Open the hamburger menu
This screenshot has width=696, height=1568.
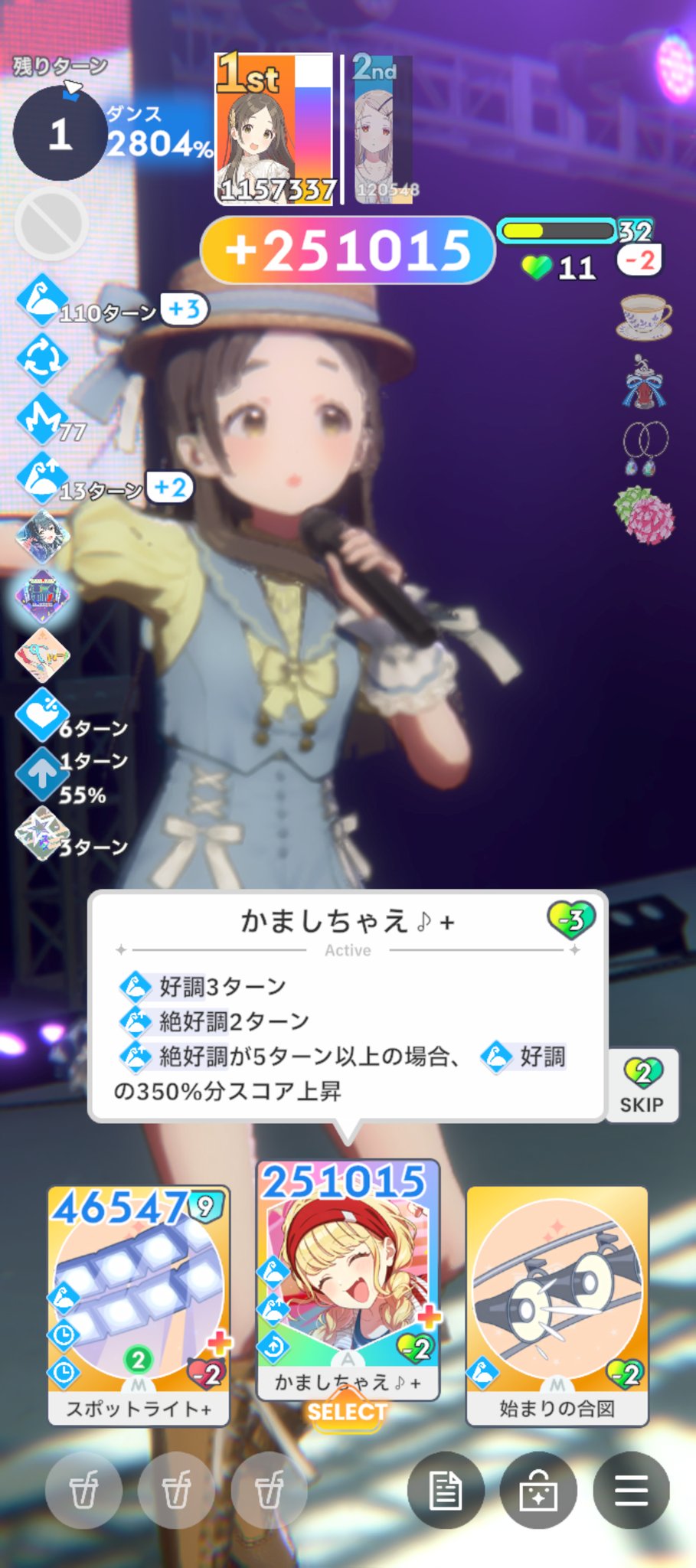[631, 1490]
